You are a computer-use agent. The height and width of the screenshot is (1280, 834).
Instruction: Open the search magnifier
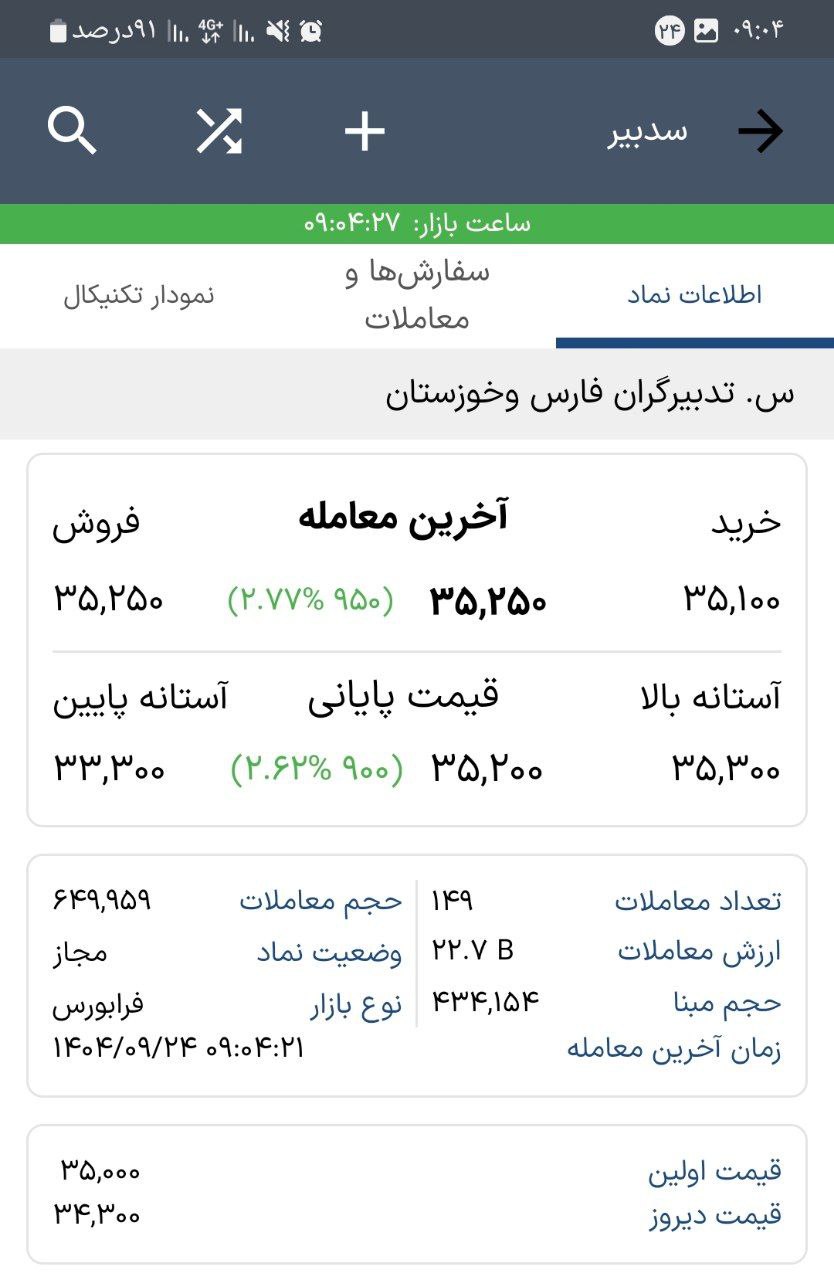point(72,131)
